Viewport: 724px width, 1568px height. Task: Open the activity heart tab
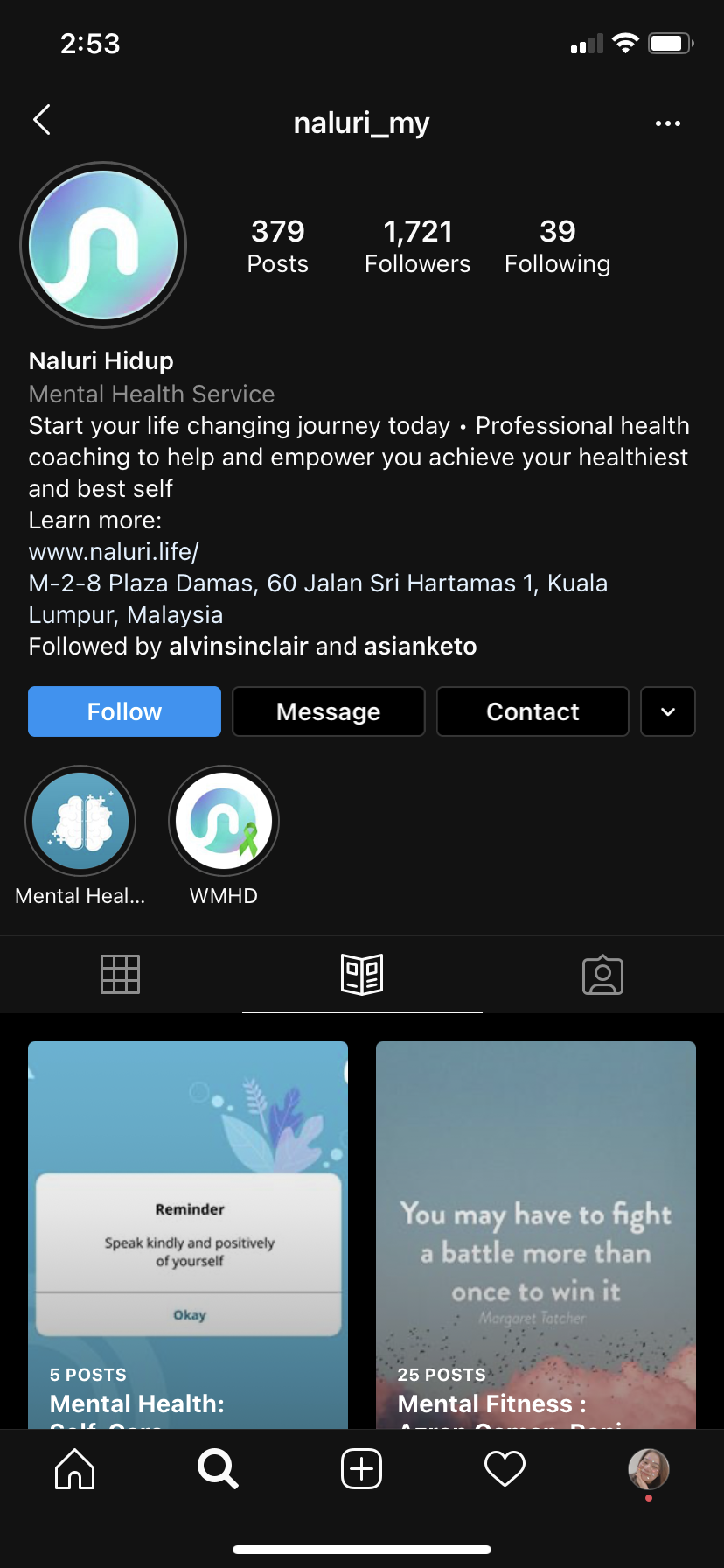tap(505, 1469)
